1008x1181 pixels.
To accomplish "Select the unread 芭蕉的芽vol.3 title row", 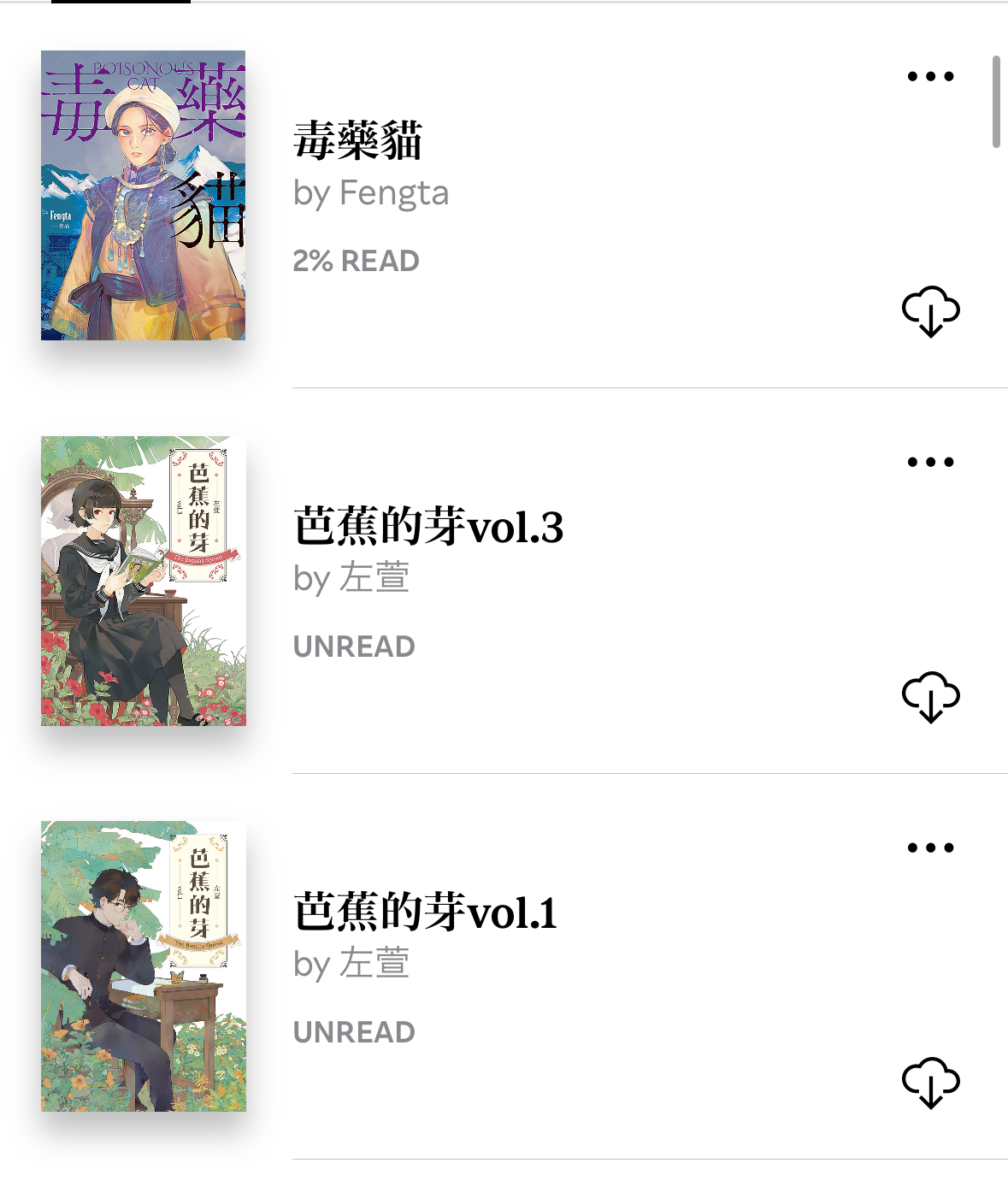I will [x=427, y=526].
